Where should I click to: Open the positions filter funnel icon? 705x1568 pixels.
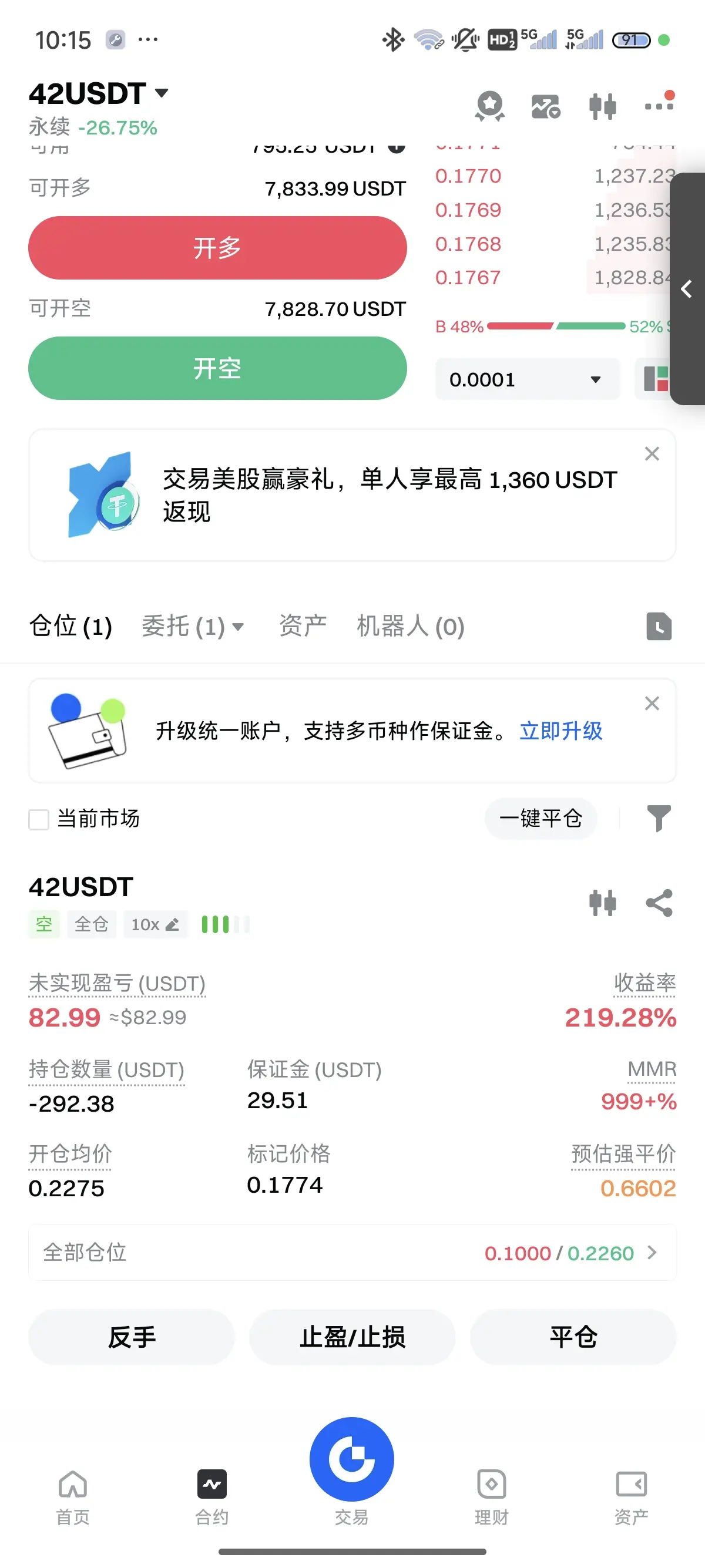click(658, 819)
